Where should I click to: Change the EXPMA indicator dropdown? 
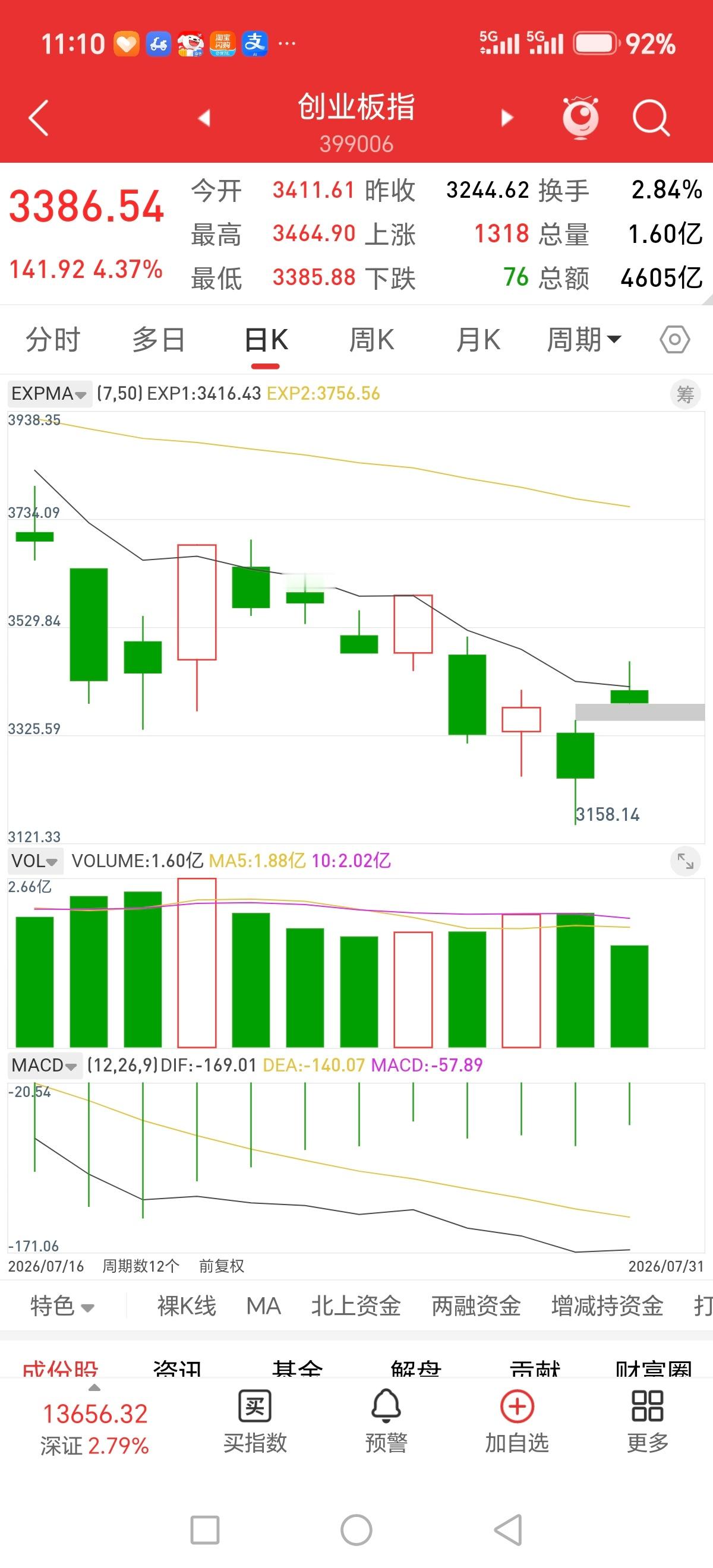click(49, 393)
